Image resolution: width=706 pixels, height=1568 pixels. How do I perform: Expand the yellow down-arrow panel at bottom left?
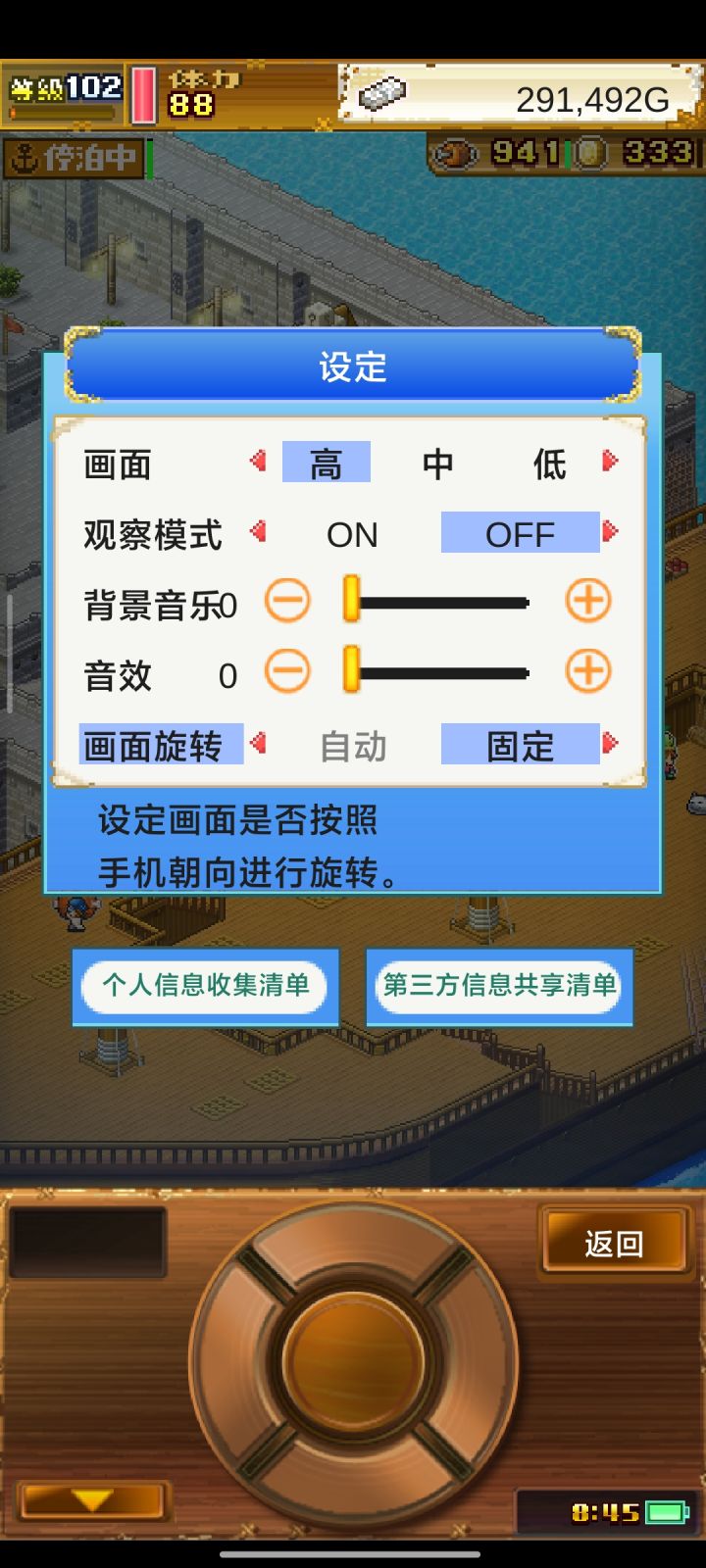pyautogui.click(x=93, y=1500)
